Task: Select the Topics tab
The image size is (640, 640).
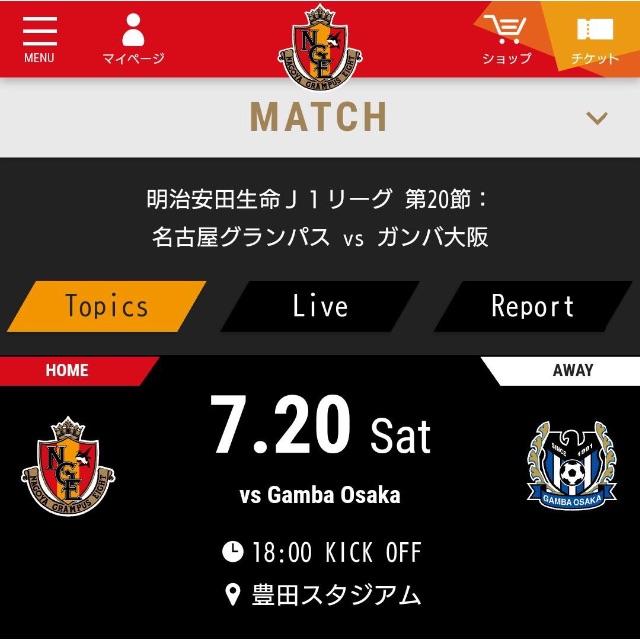Action: (x=106, y=306)
